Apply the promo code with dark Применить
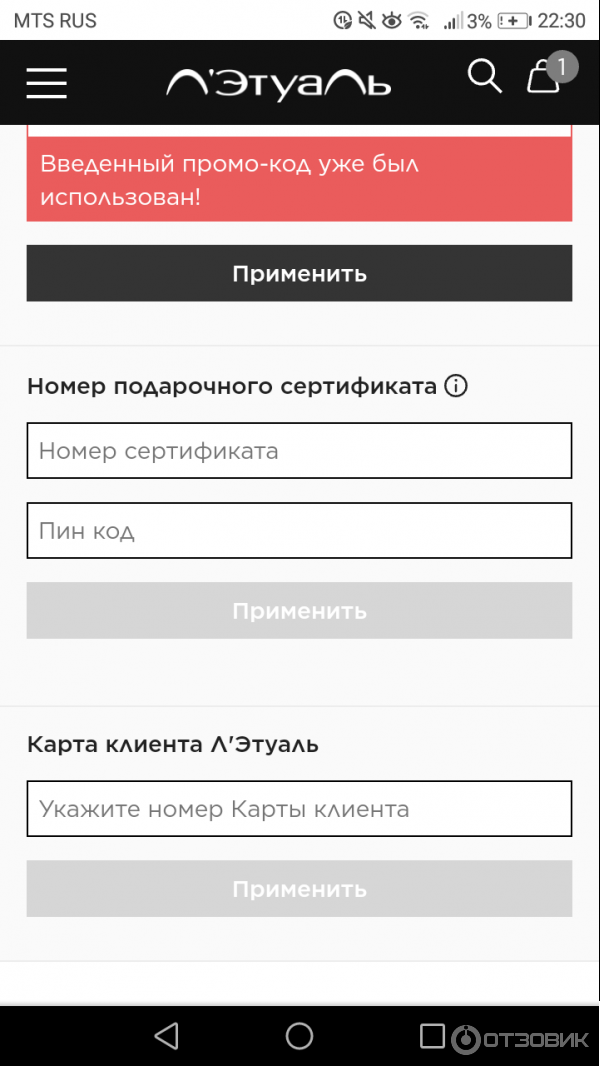The width and height of the screenshot is (600, 1066). tap(299, 273)
